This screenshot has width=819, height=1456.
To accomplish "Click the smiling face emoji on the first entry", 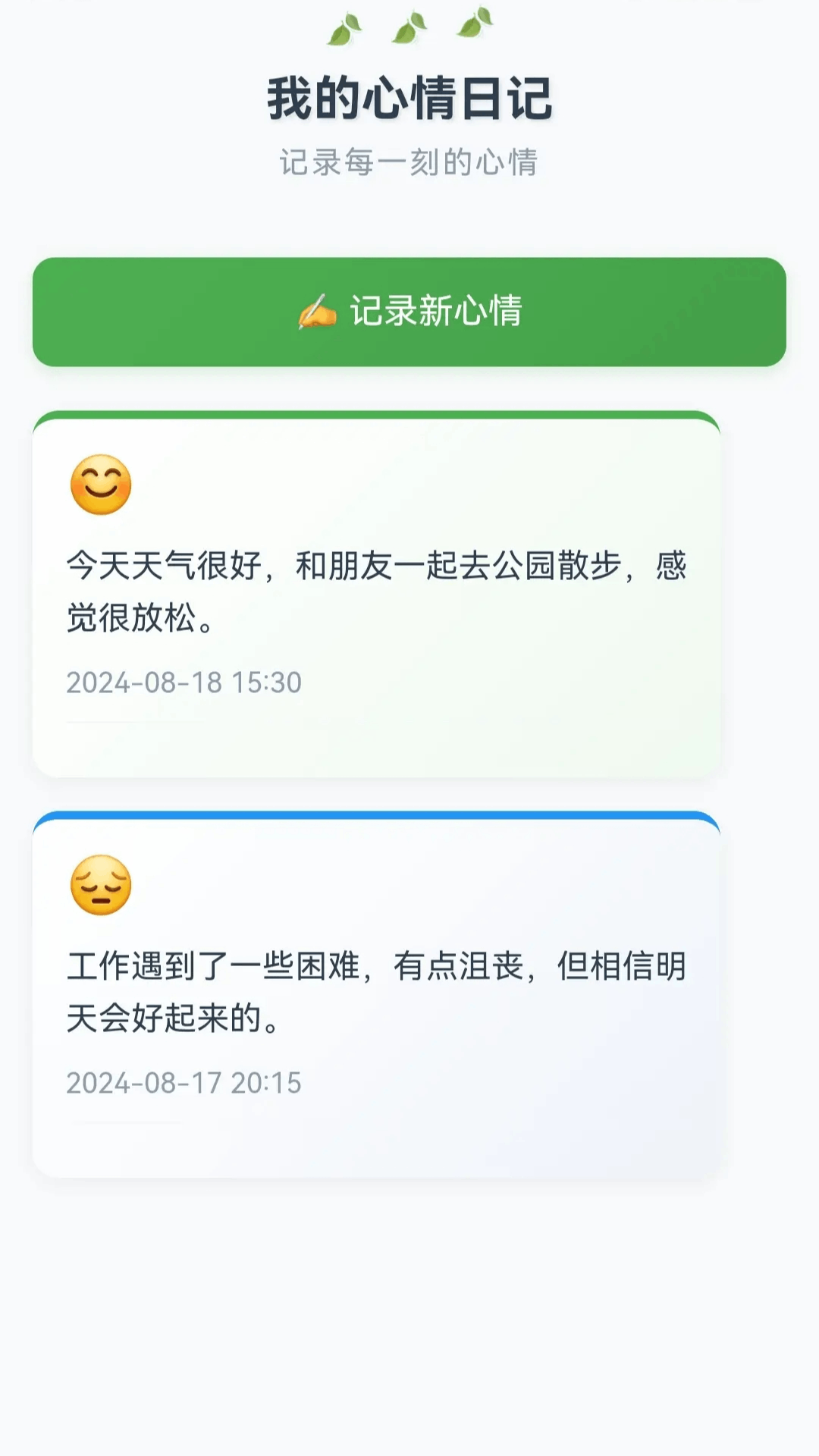I will (x=99, y=486).
